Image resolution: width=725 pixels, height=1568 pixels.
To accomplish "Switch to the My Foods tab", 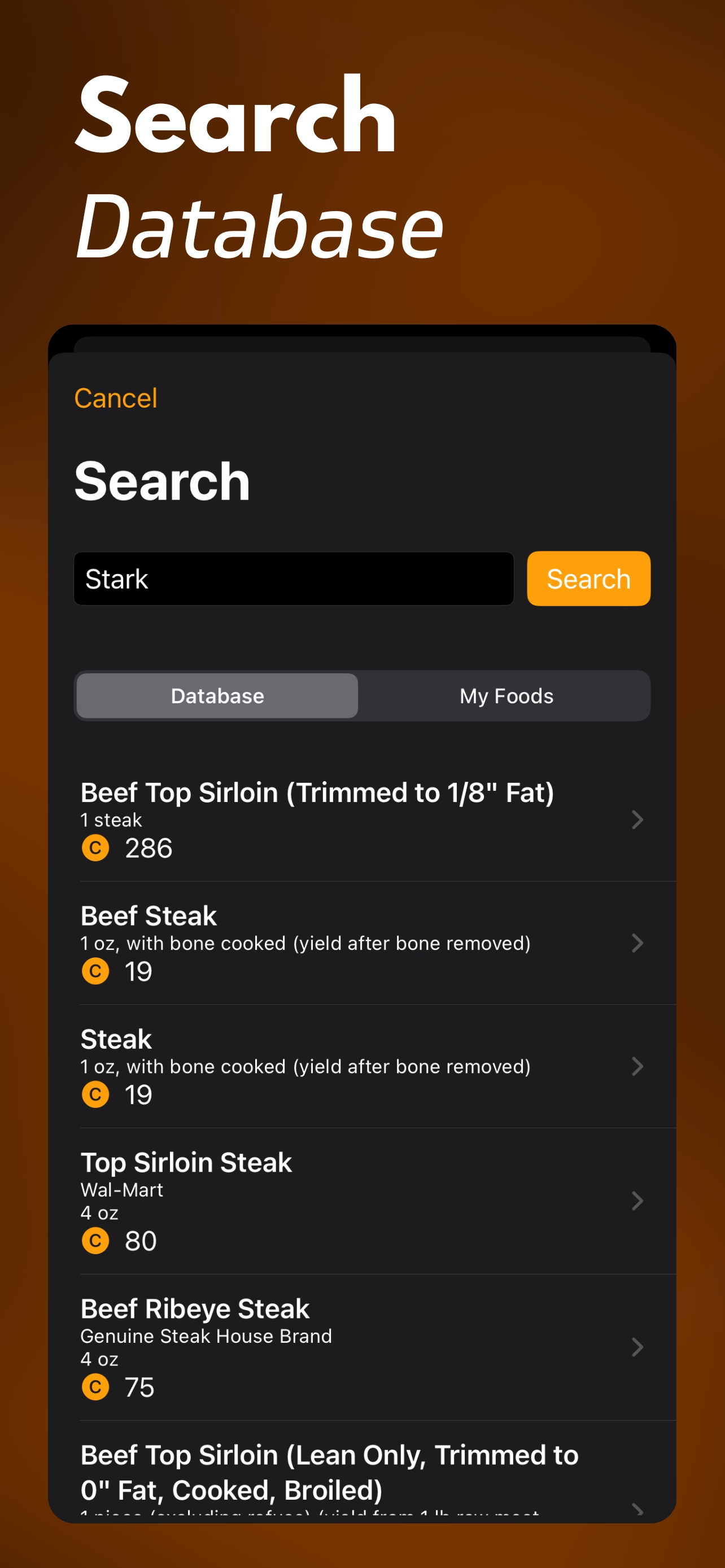I will point(506,696).
